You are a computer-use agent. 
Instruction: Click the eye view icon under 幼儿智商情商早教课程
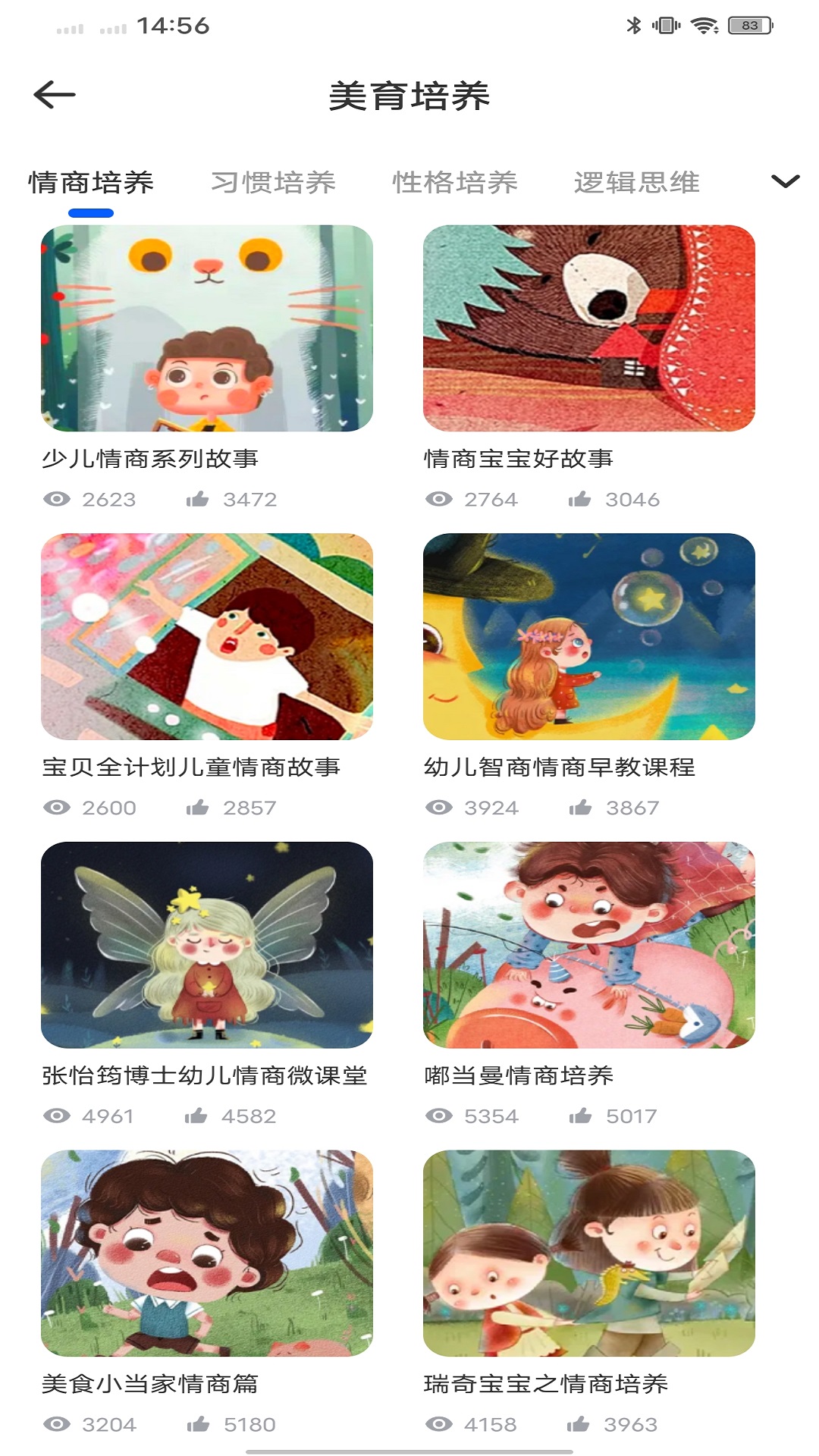click(438, 807)
